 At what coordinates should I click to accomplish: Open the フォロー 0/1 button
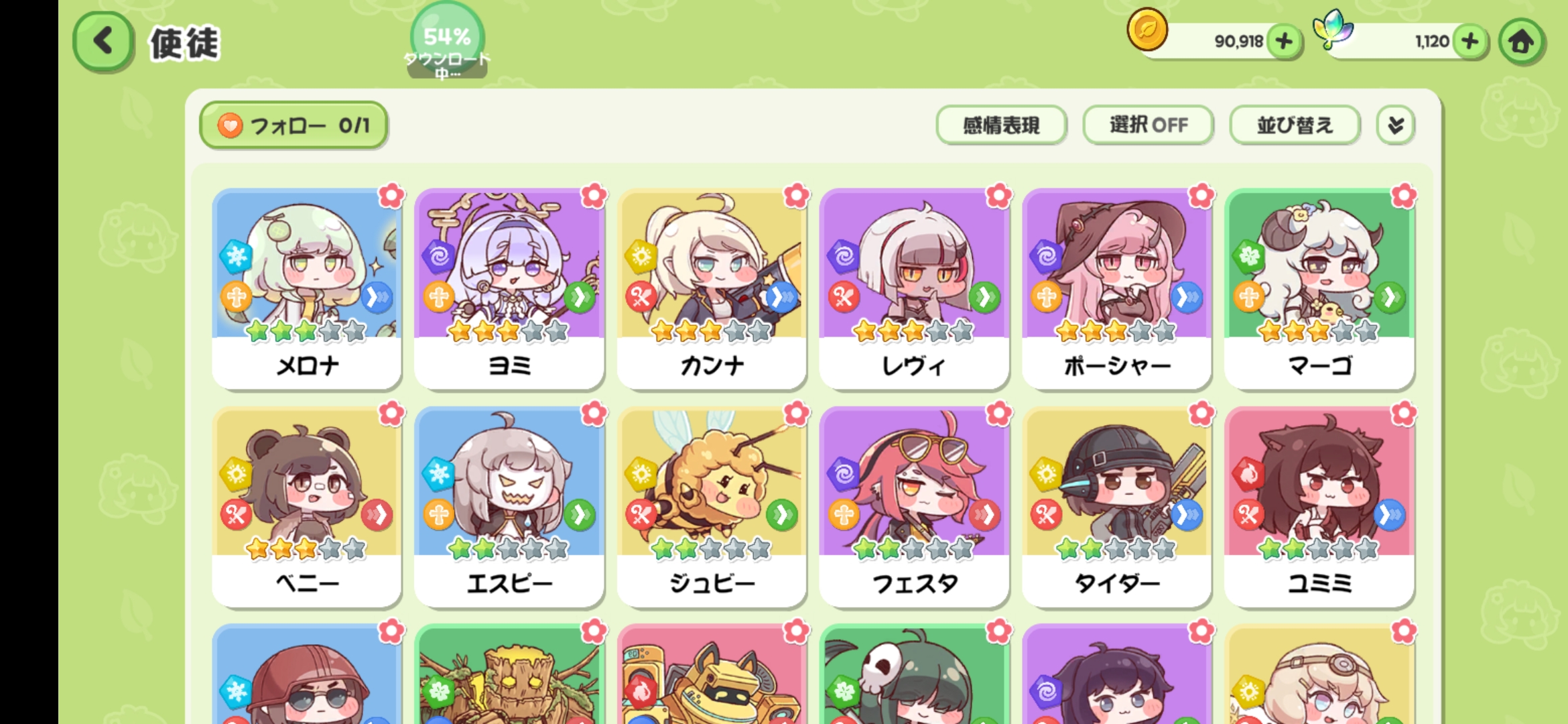click(x=293, y=125)
